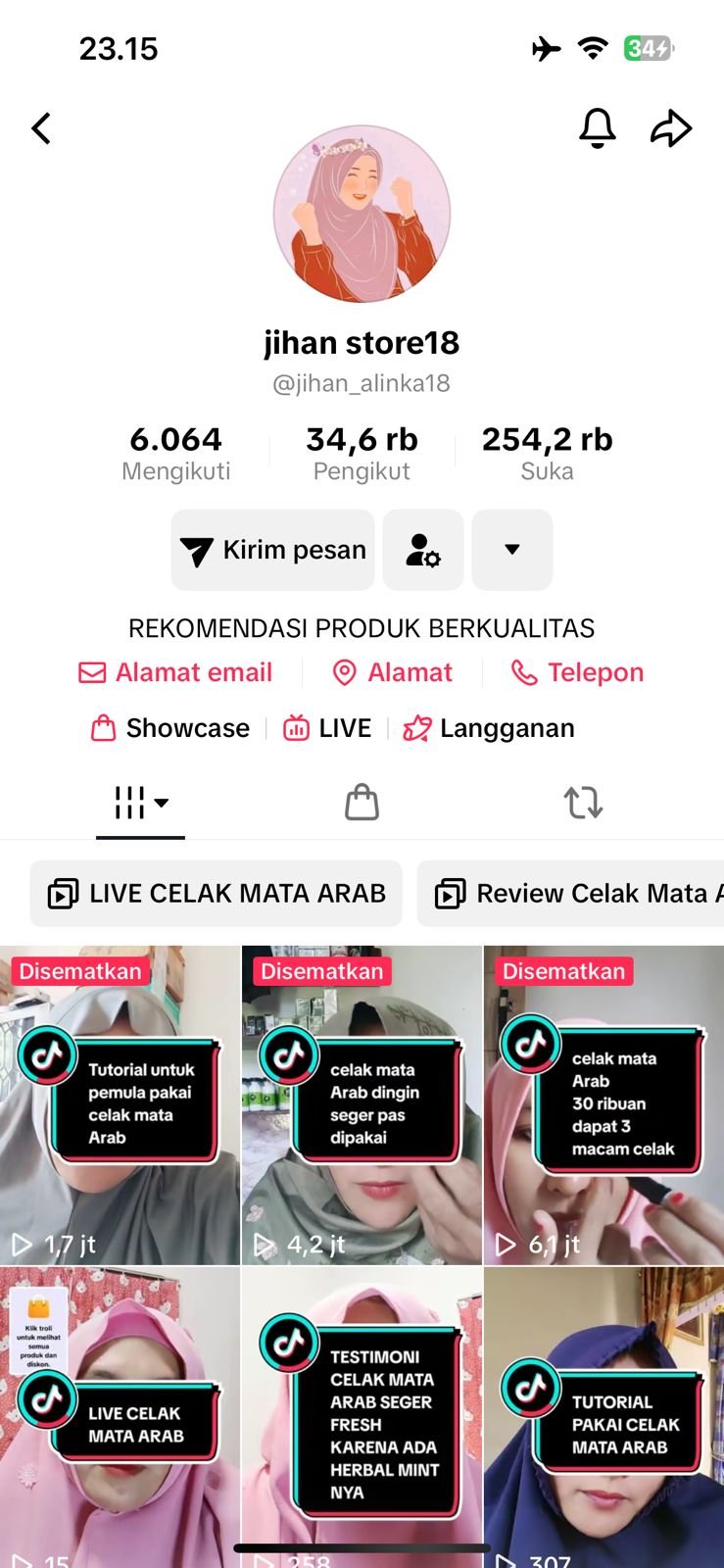Play the pinned video with 6,1 jt views
Viewport: 724px width, 1568px height.
603,1105
